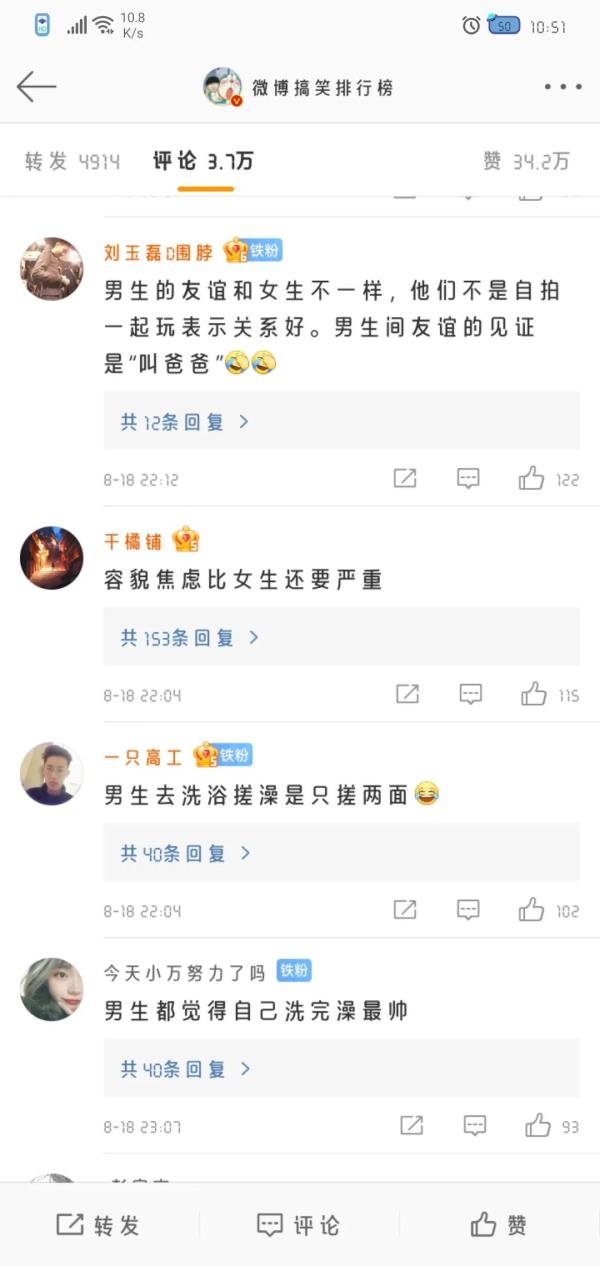Viewport: 600px width, 1266px height.
Task: Tap 转发 in the bottom bar
Action: pos(98,1225)
